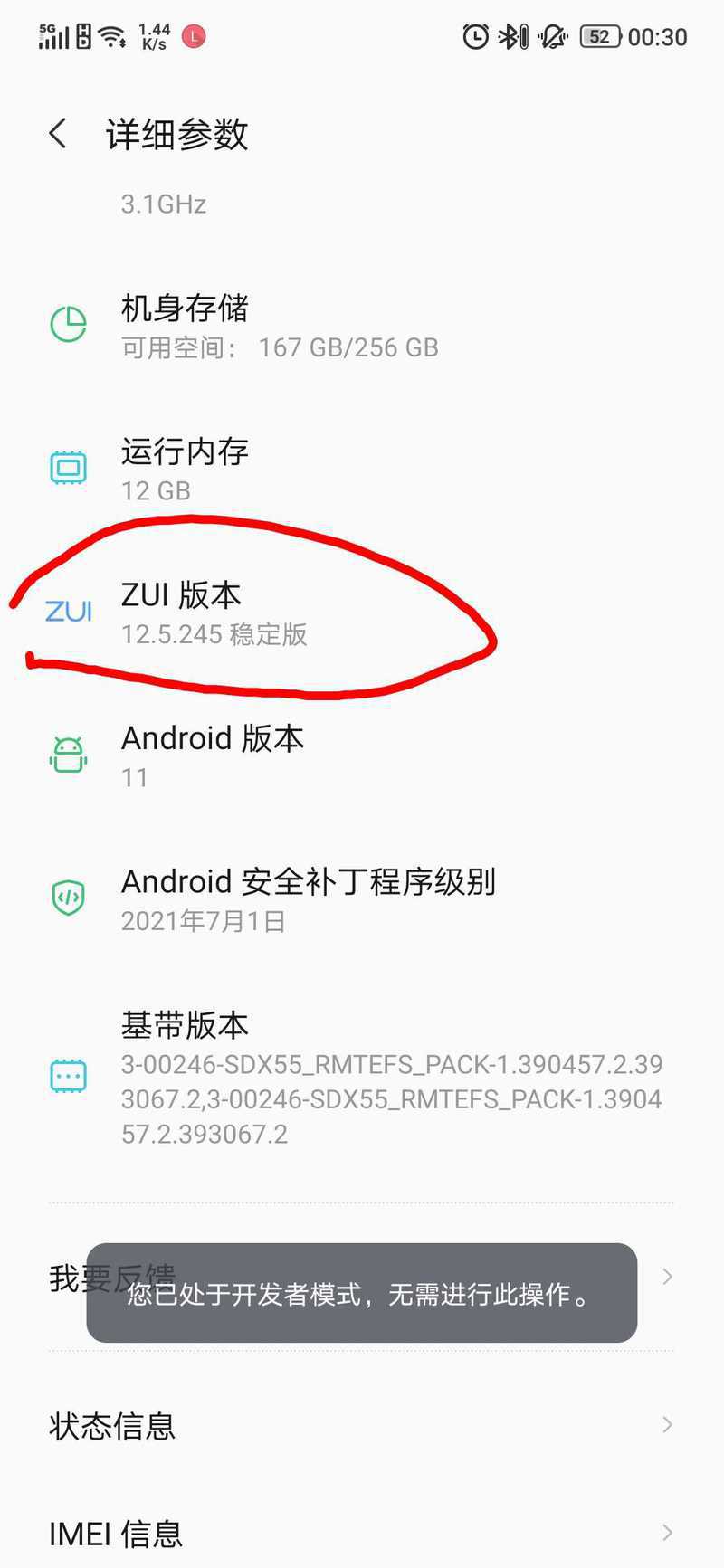
Task: Open Android 安全补丁程序级别 entry
Action: [362, 898]
